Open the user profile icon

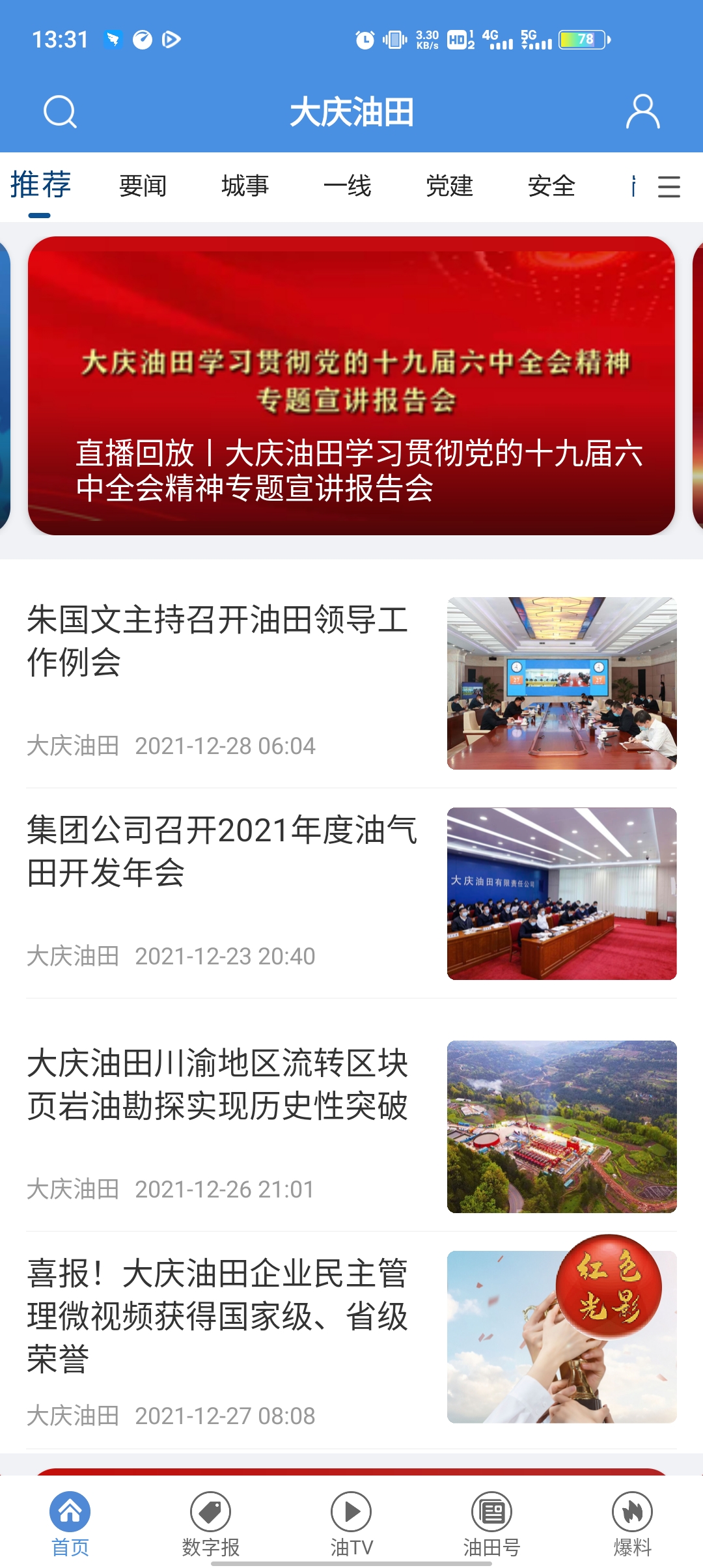tap(642, 112)
